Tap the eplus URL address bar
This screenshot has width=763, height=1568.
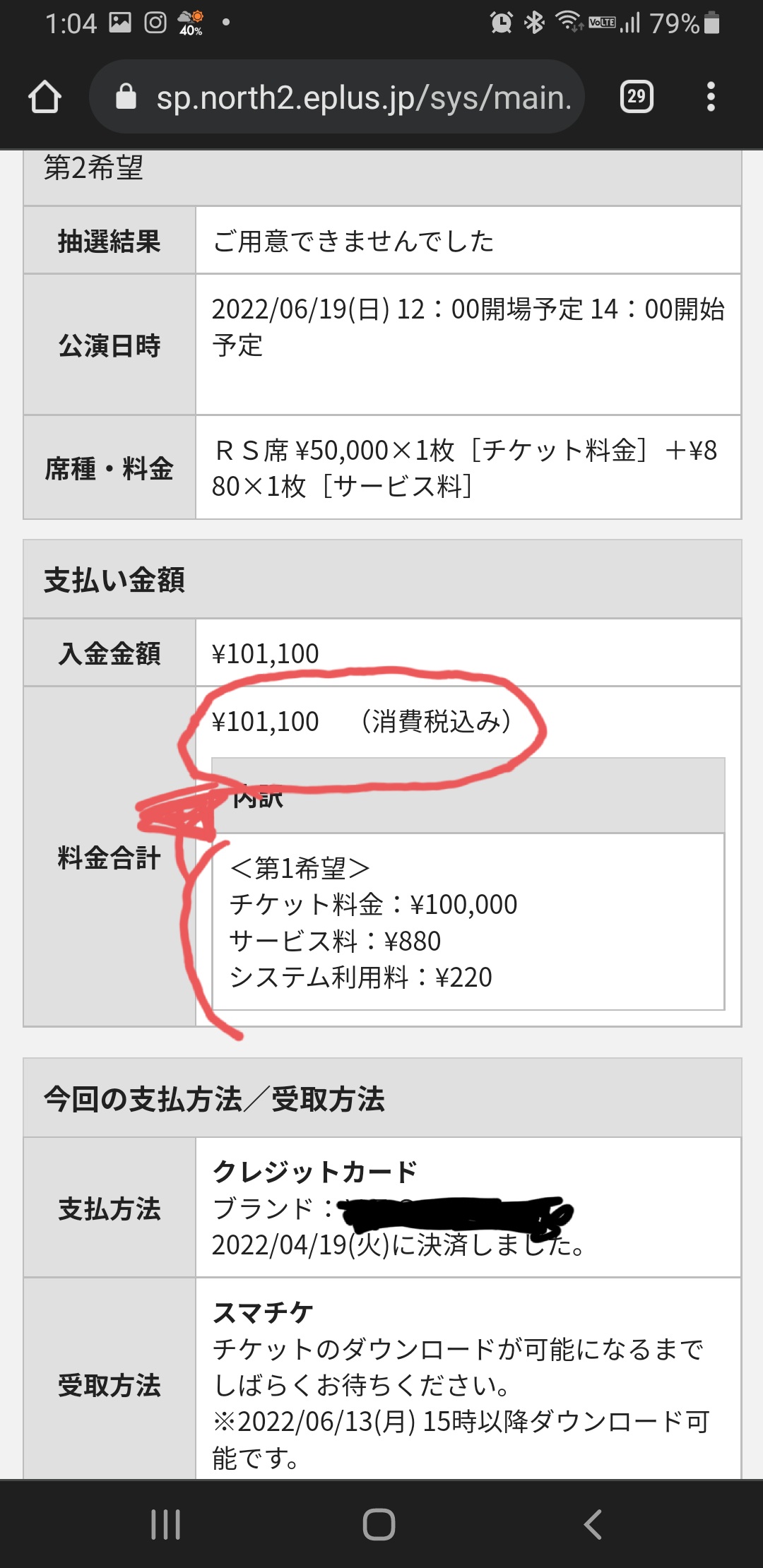pos(337,97)
